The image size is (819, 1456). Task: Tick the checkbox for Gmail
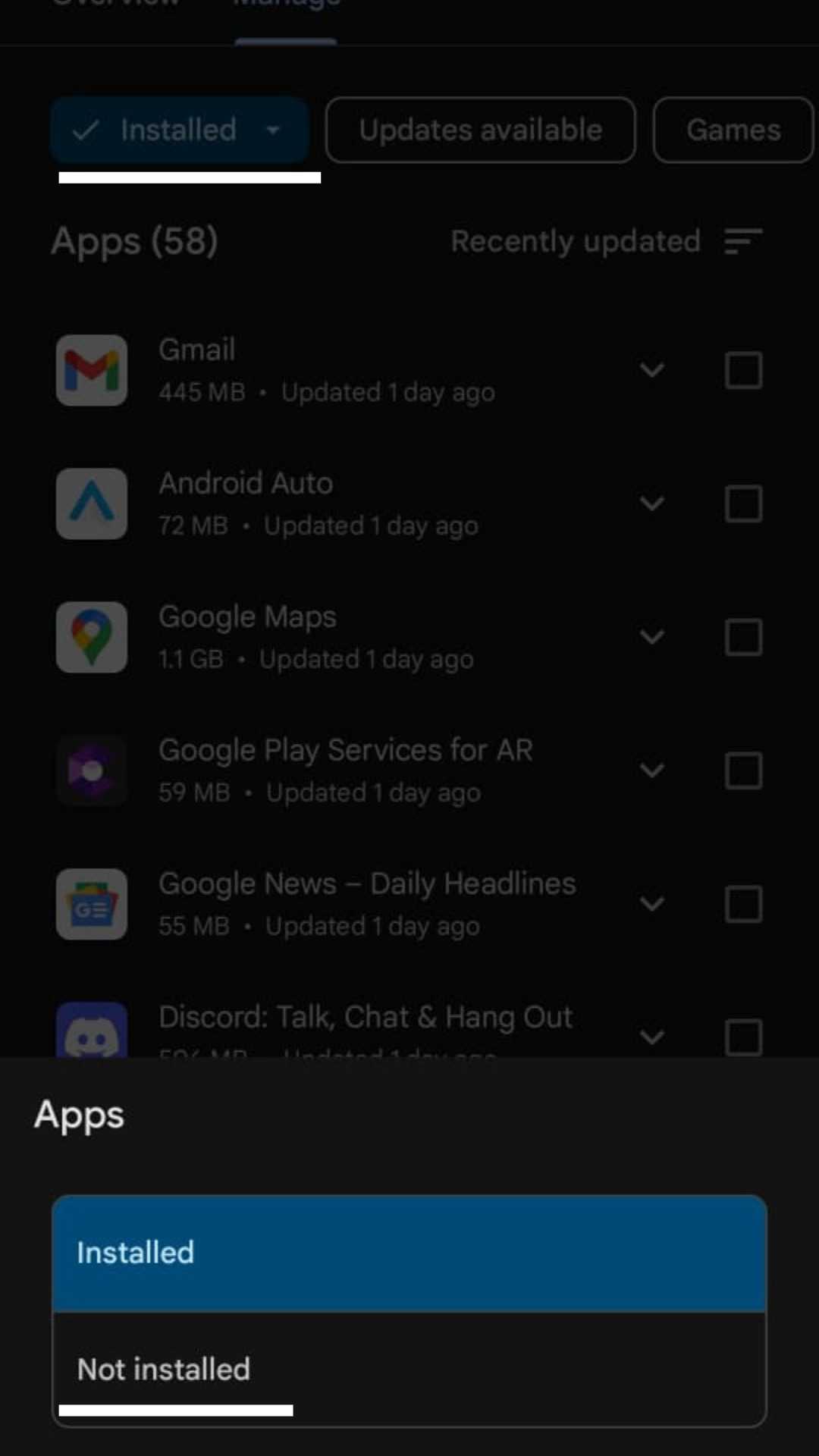[743, 371]
